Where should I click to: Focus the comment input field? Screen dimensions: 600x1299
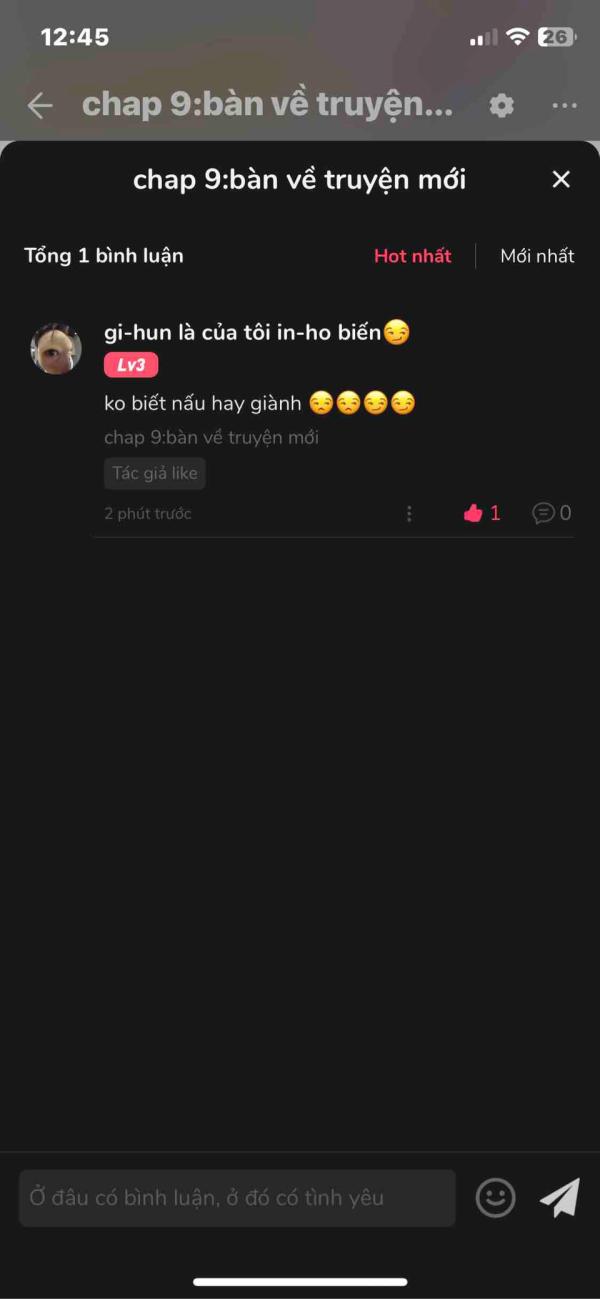(x=237, y=1197)
